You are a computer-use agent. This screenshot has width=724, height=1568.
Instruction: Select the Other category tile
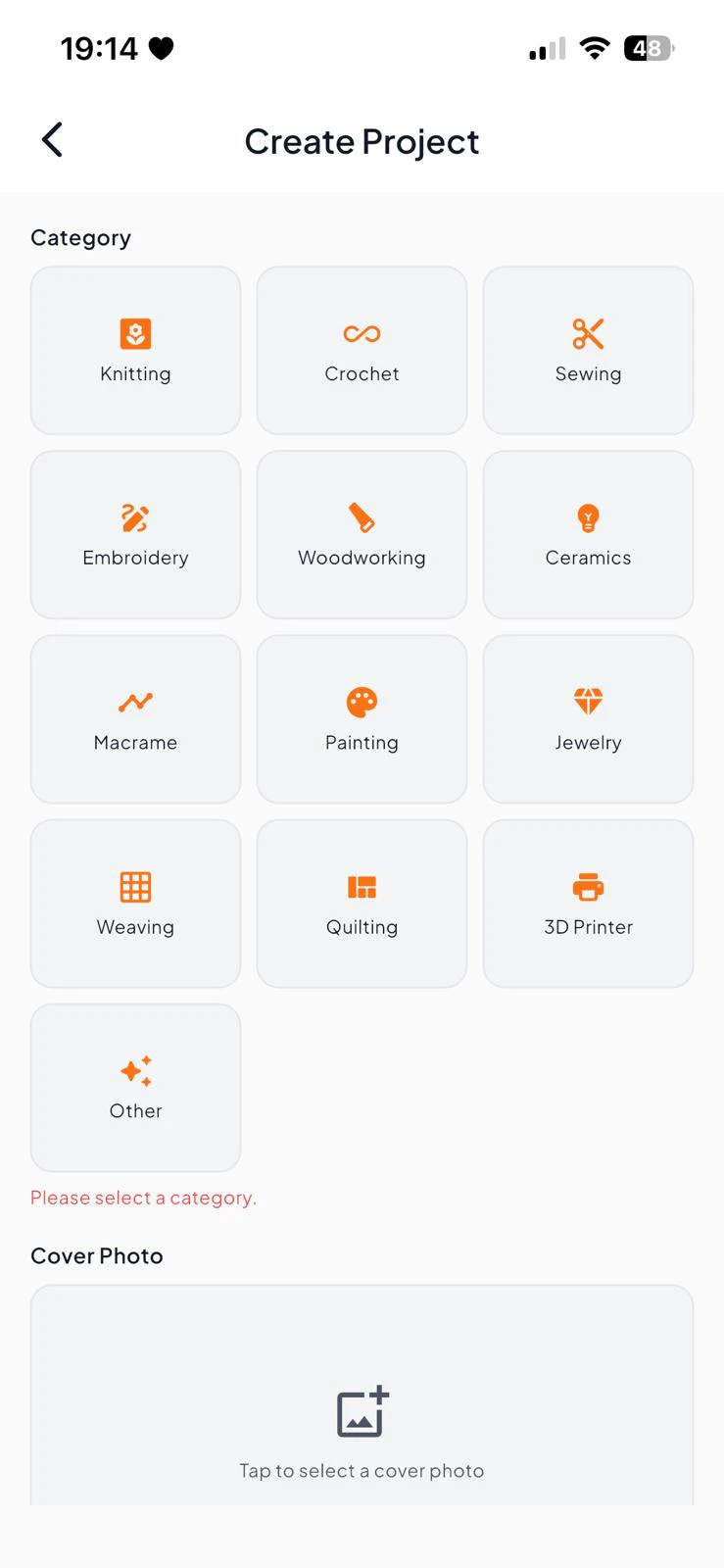[135, 1088]
